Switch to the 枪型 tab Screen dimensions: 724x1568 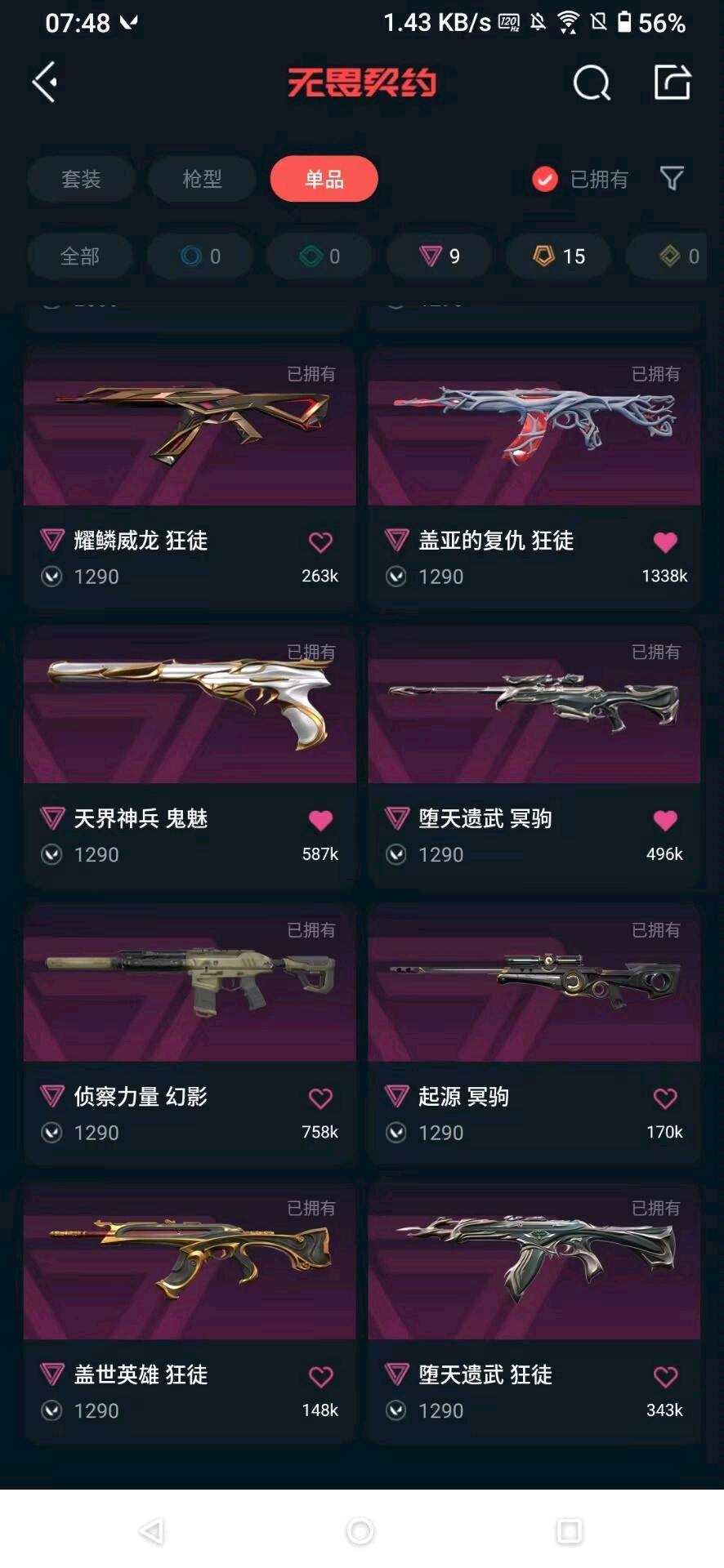click(x=202, y=179)
